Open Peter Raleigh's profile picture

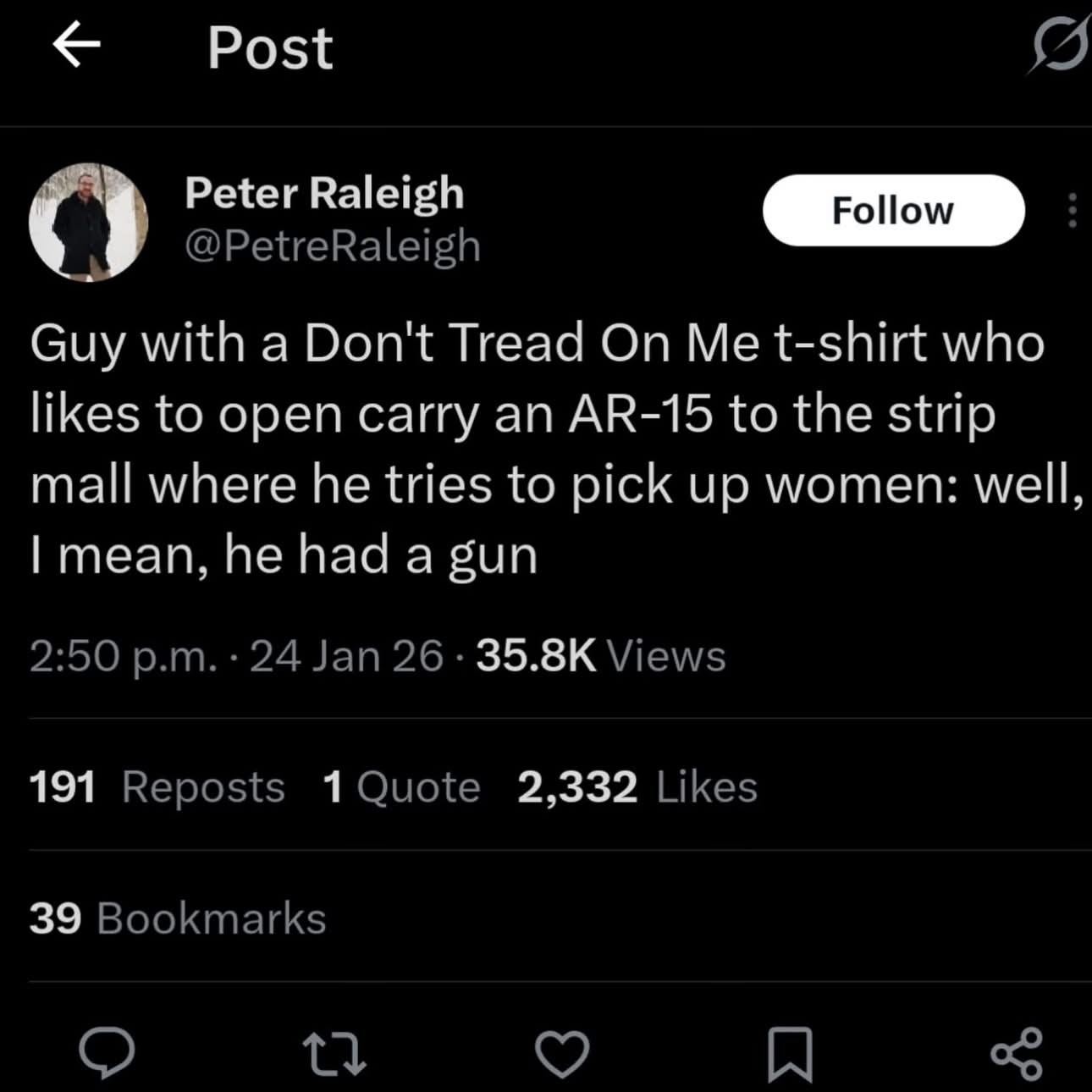click(x=89, y=222)
